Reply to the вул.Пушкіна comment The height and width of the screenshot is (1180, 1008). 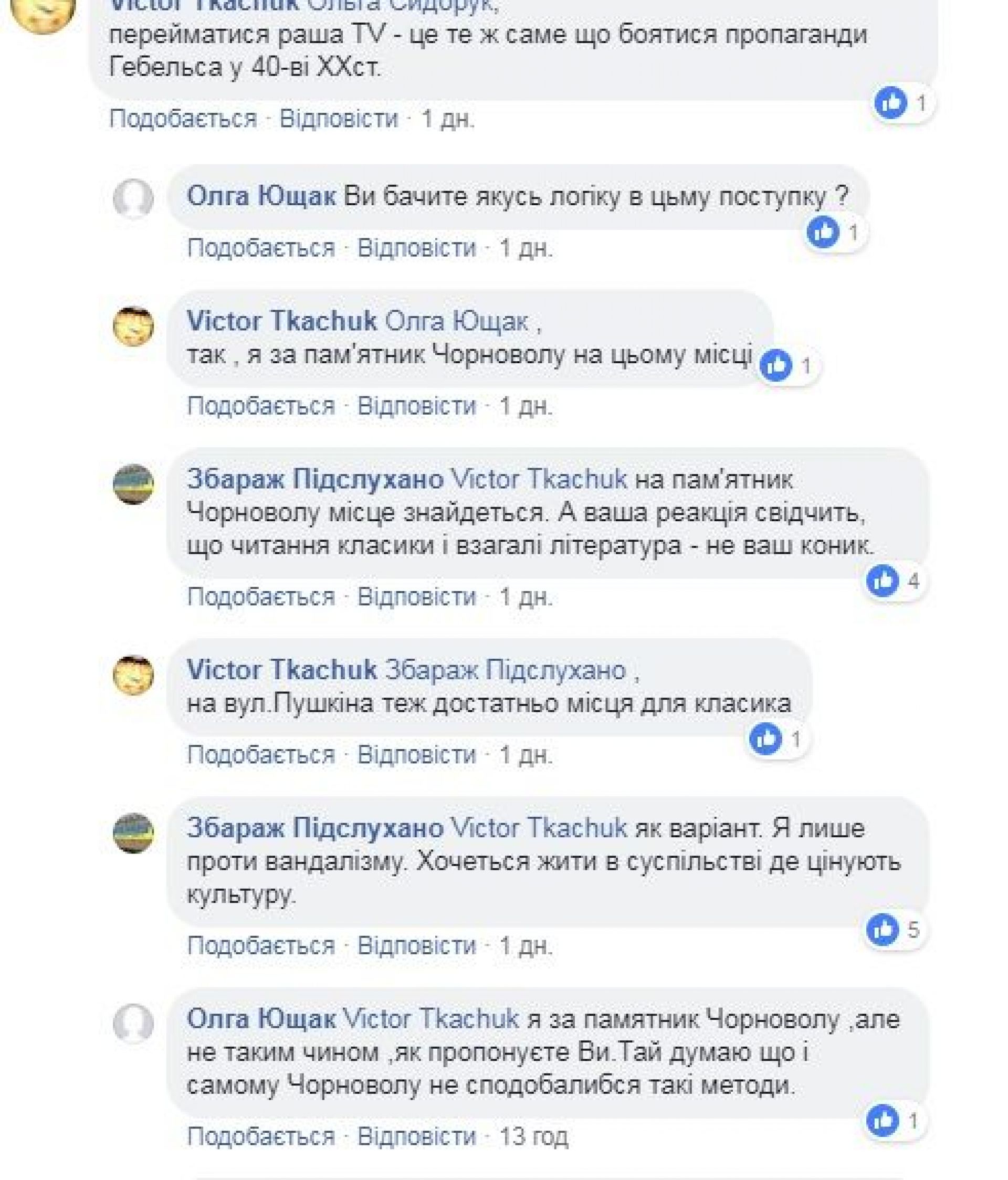416,755
